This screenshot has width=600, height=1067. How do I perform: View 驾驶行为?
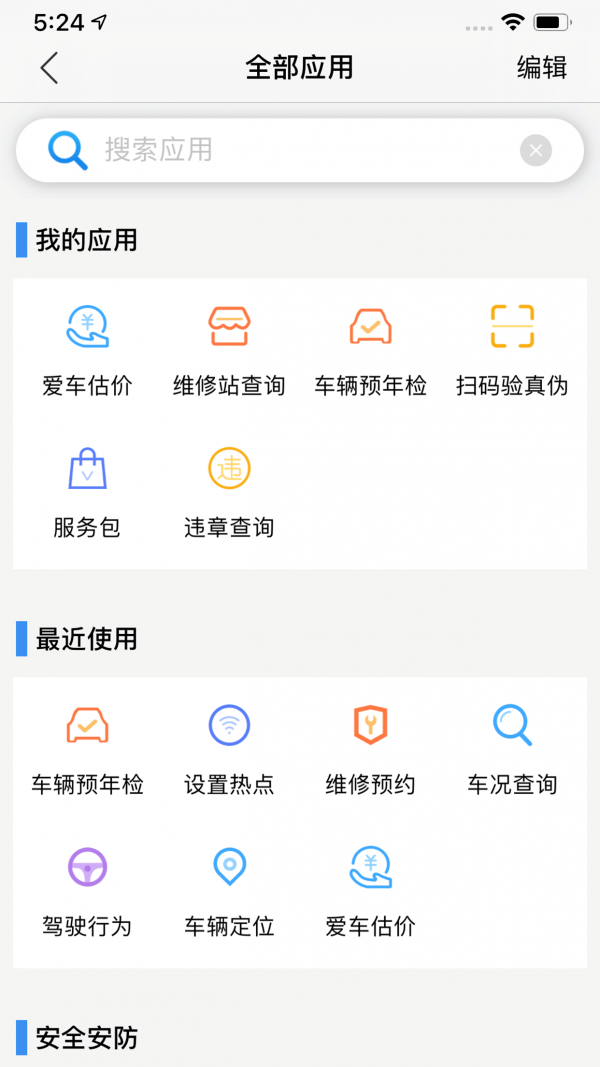87,890
